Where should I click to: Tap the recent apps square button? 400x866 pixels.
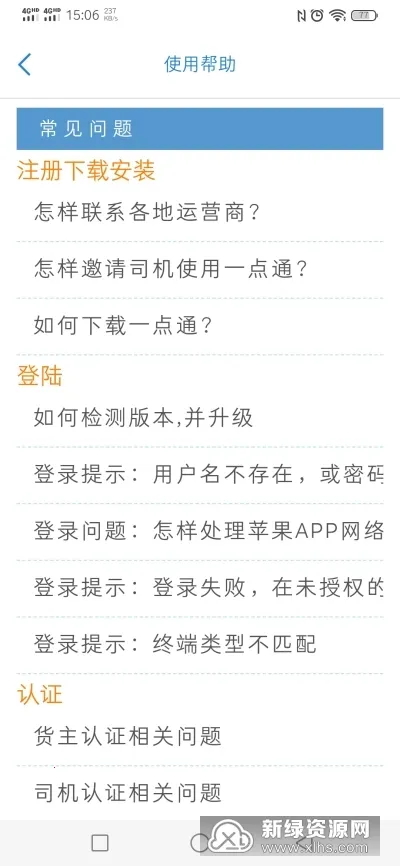pos(100,843)
